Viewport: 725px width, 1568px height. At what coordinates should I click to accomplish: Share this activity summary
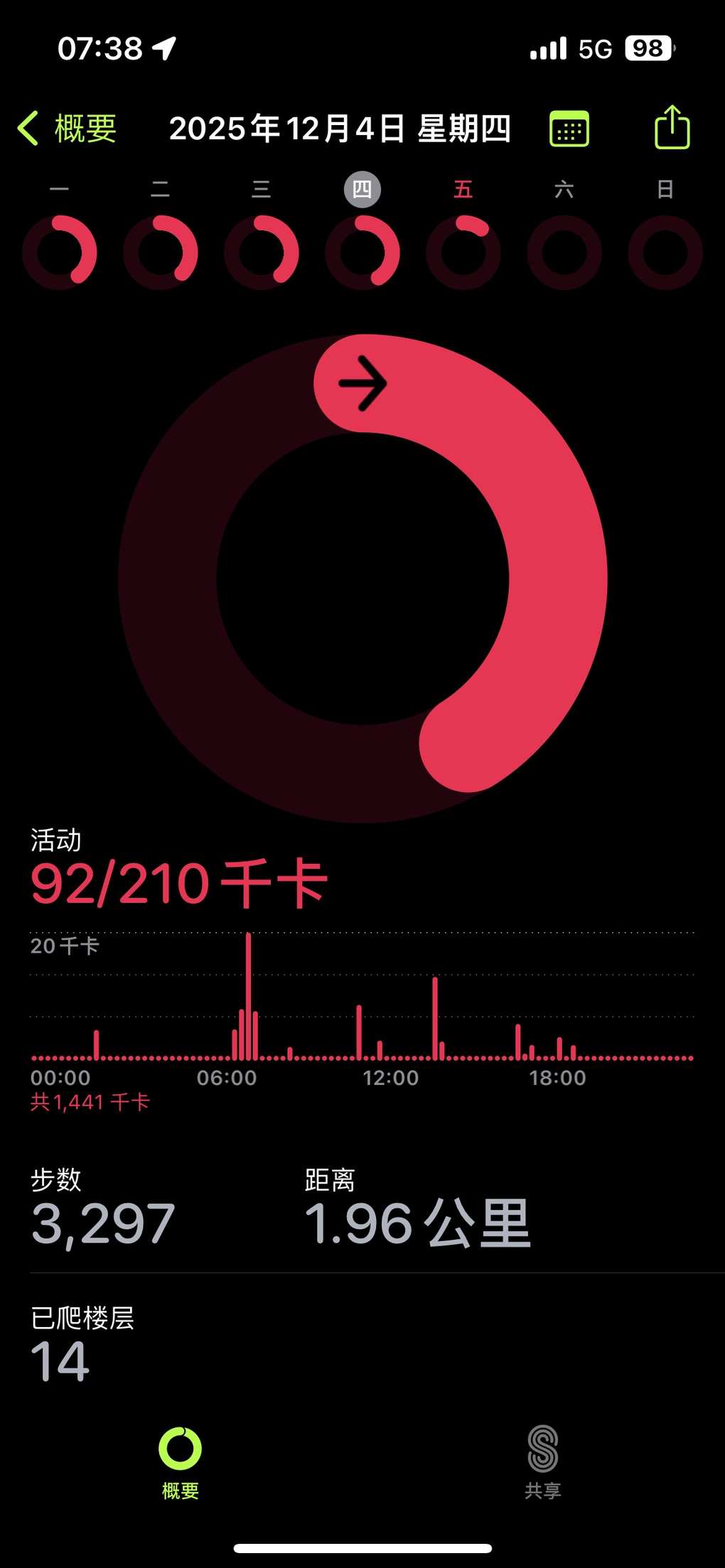tap(672, 128)
